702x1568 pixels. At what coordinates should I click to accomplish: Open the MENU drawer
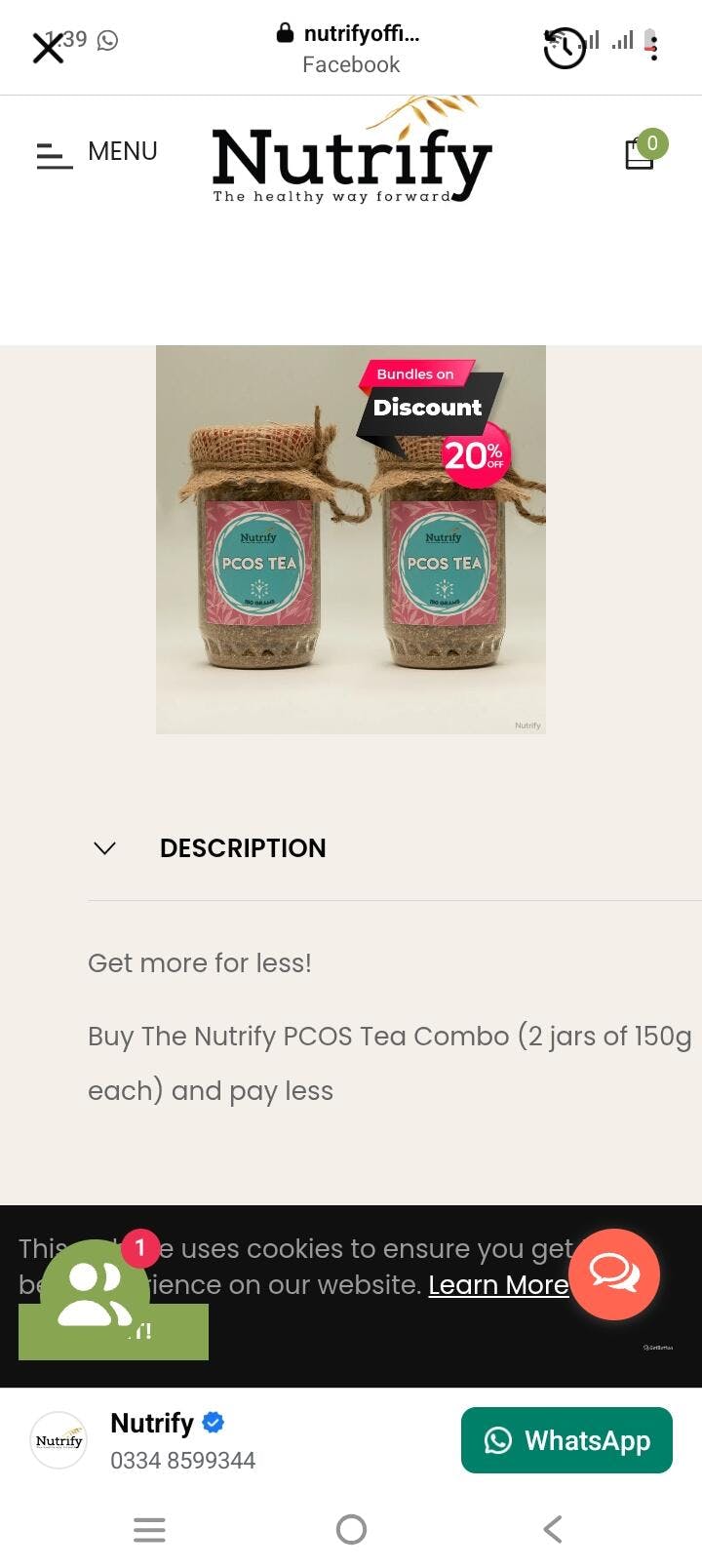pyautogui.click(x=97, y=152)
